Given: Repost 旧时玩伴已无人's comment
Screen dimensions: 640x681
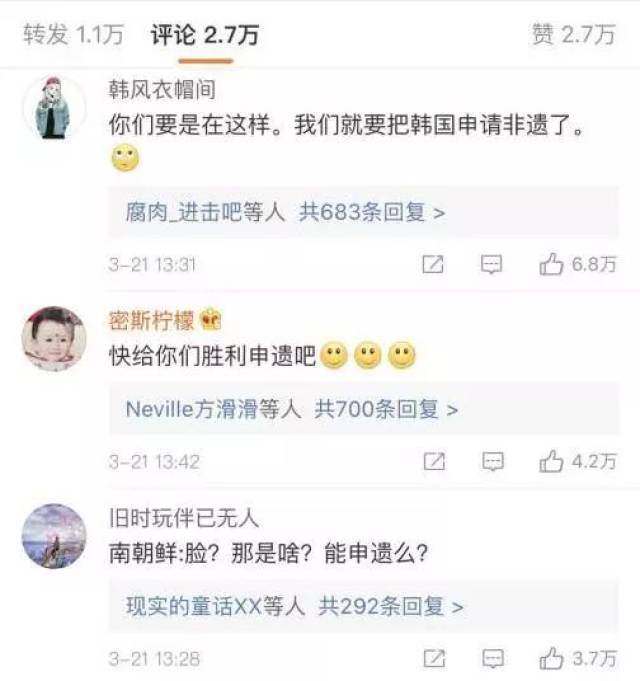Looking at the screenshot, I should coord(433,659).
